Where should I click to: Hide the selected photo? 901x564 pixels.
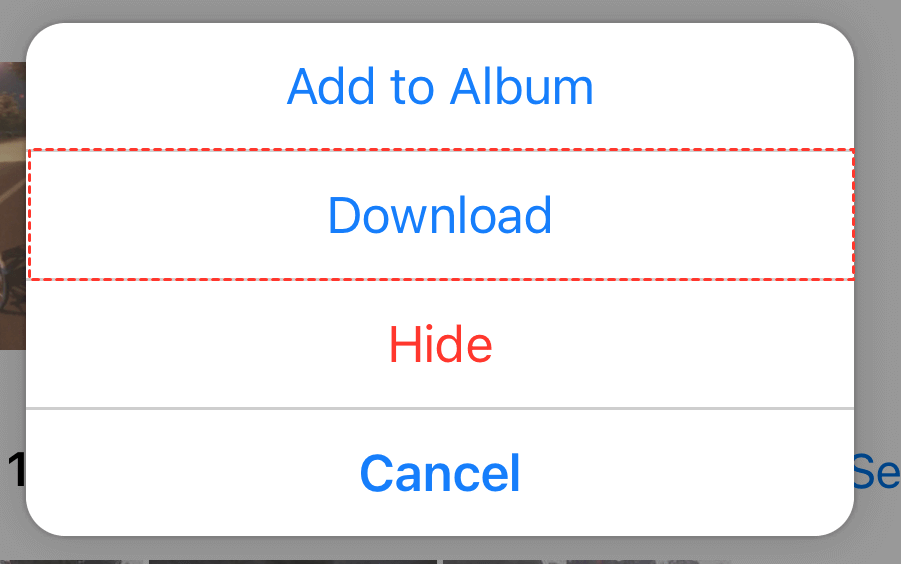click(x=440, y=345)
